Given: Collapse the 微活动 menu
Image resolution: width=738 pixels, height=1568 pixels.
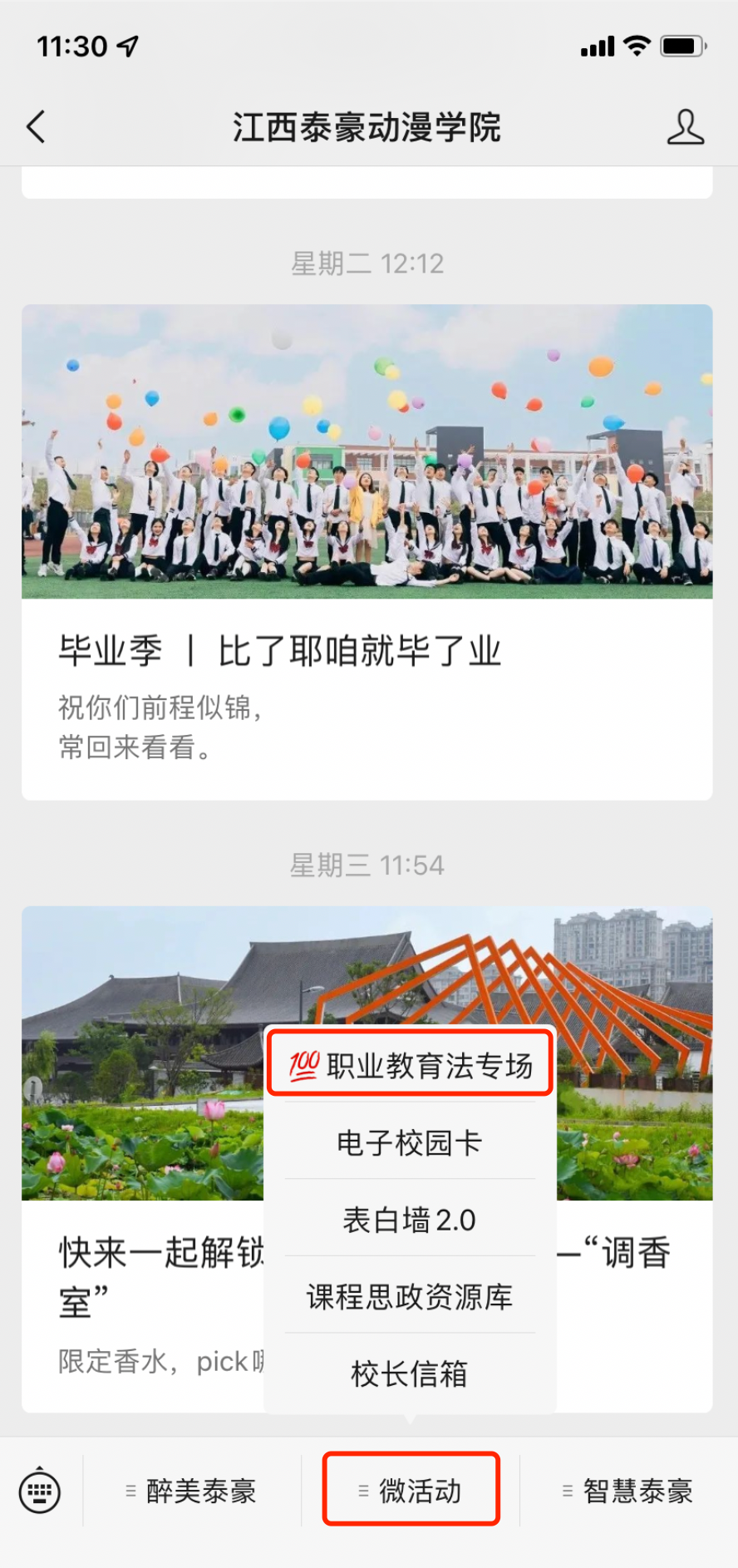Looking at the screenshot, I should pyautogui.click(x=411, y=1491).
